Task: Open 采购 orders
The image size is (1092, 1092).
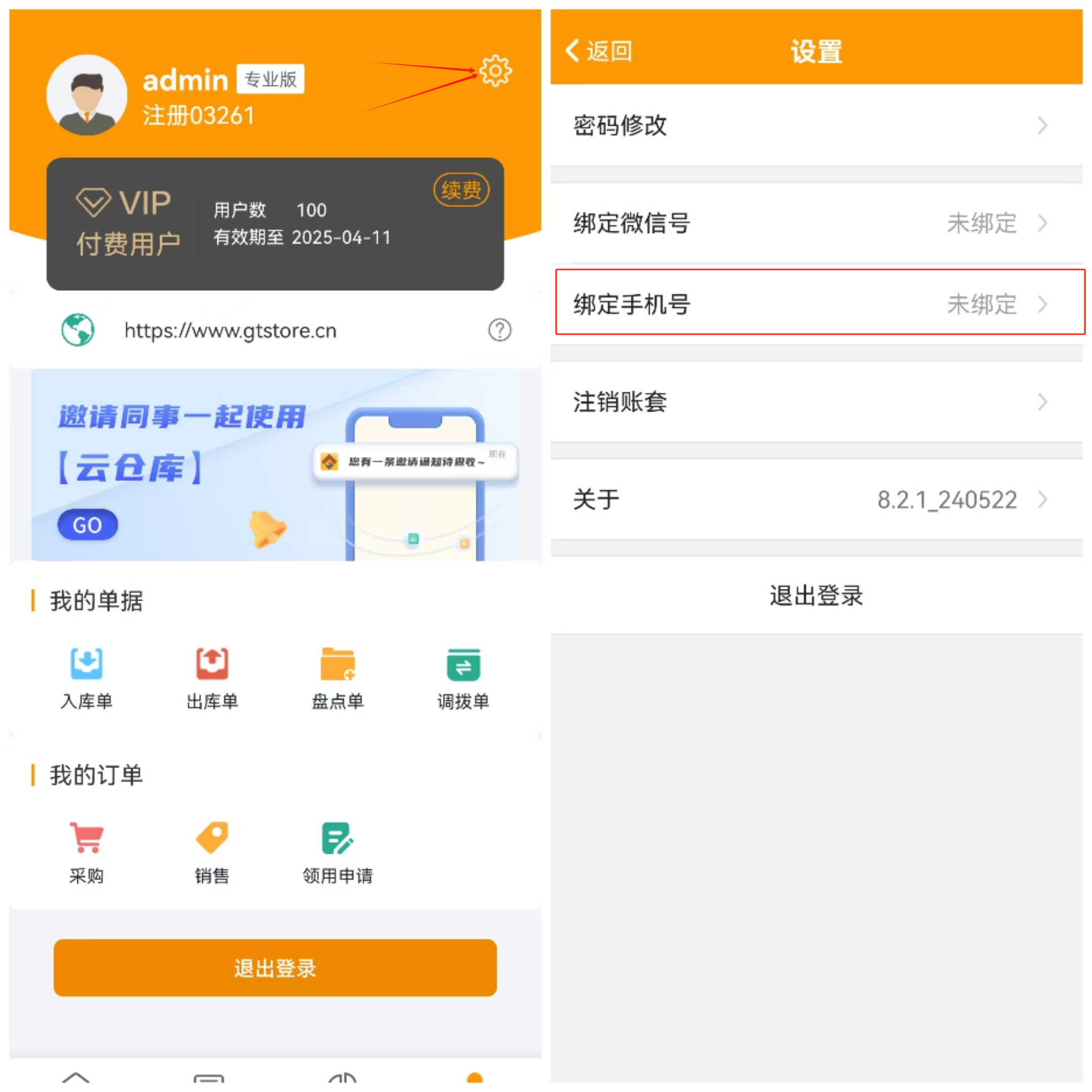Action: (86, 851)
